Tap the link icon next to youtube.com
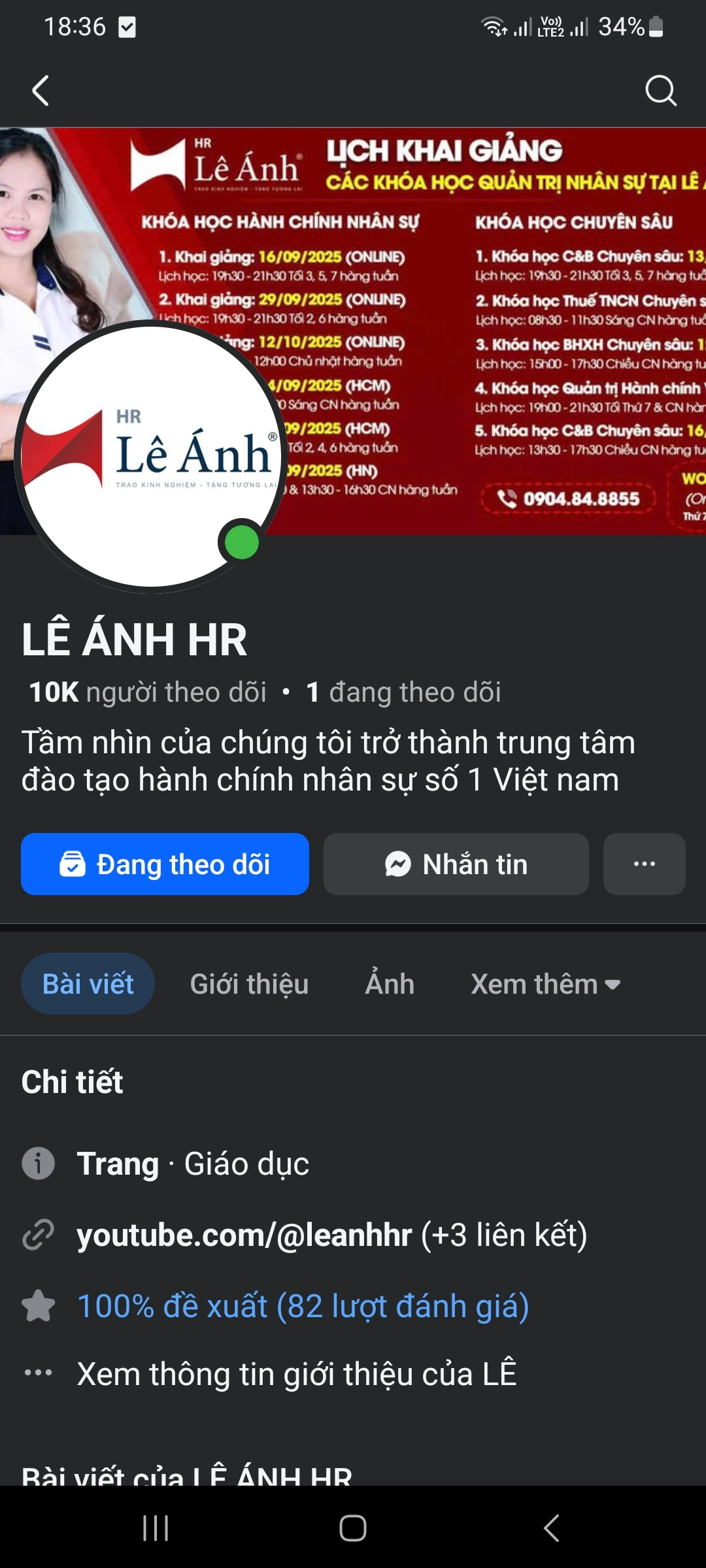The height and width of the screenshot is (1568, 706). coord(38,1233)
